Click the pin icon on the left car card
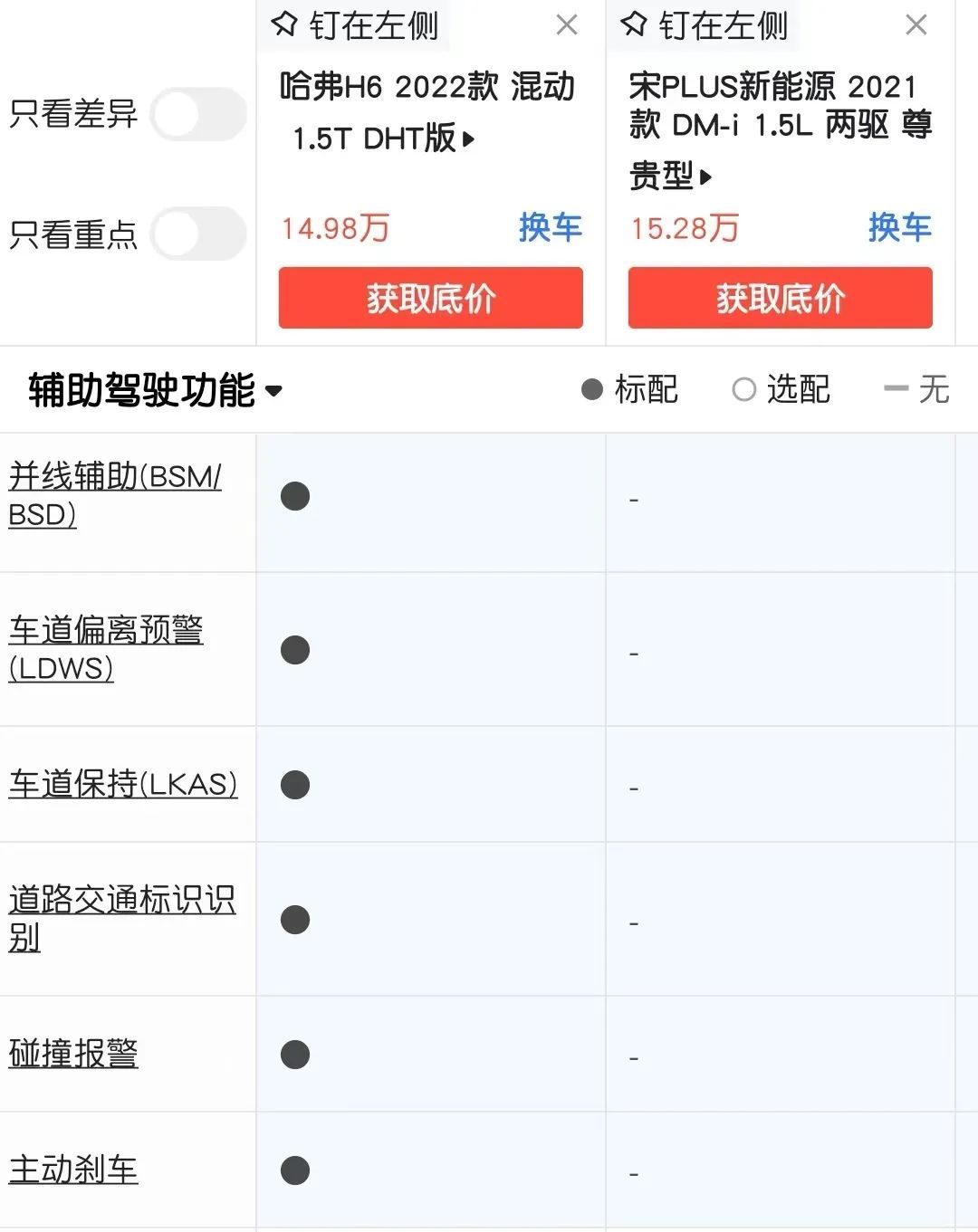The height and width of the screenshot is (1232, 978). point(282,25)
